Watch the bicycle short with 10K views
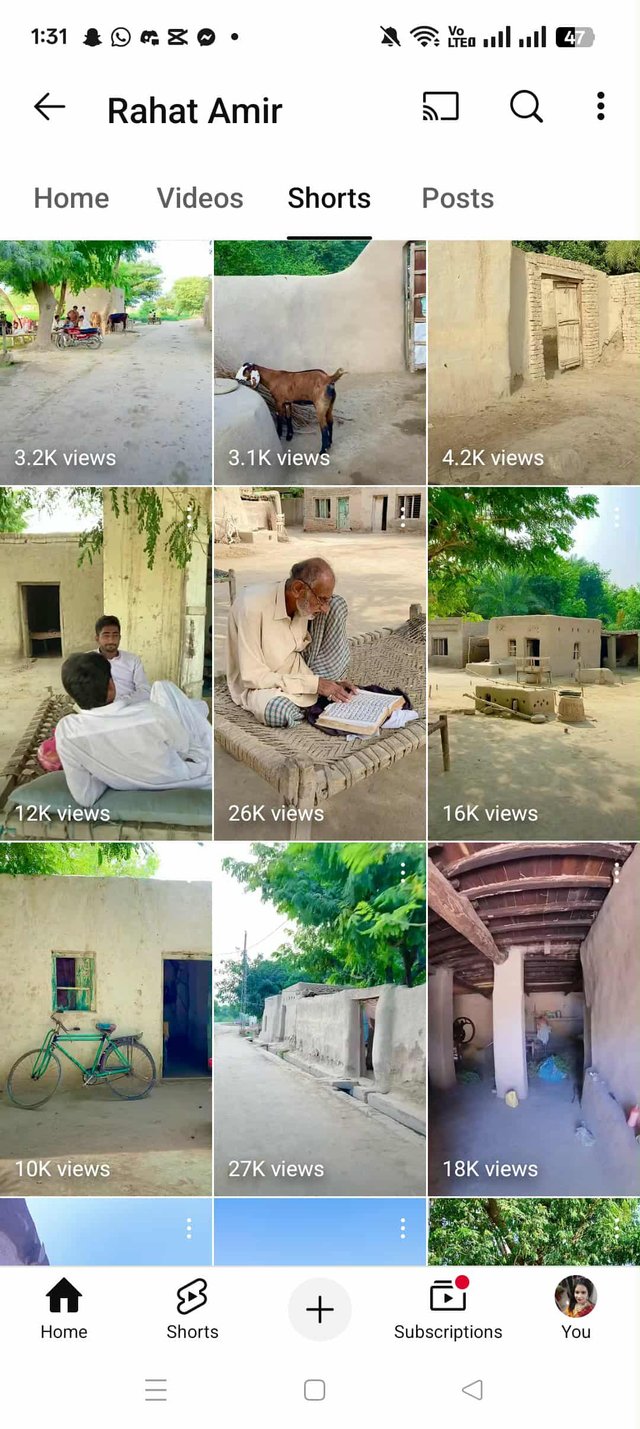This screenshot has height=1429, width=640. (105, 1018)
